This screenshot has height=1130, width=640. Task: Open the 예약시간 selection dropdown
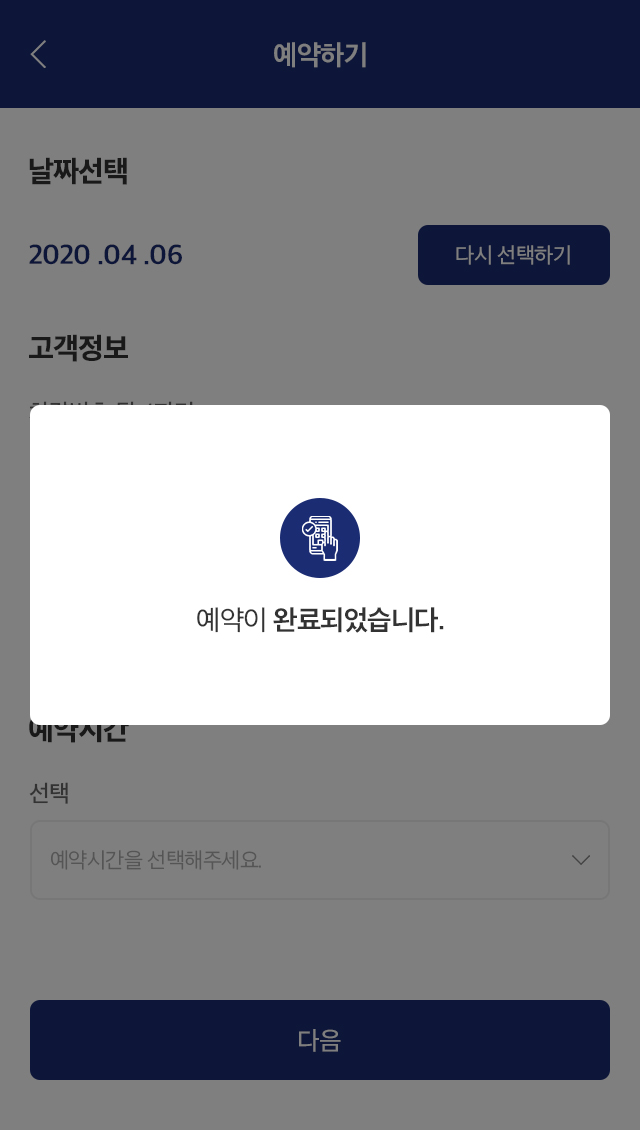tap(320, 860)
